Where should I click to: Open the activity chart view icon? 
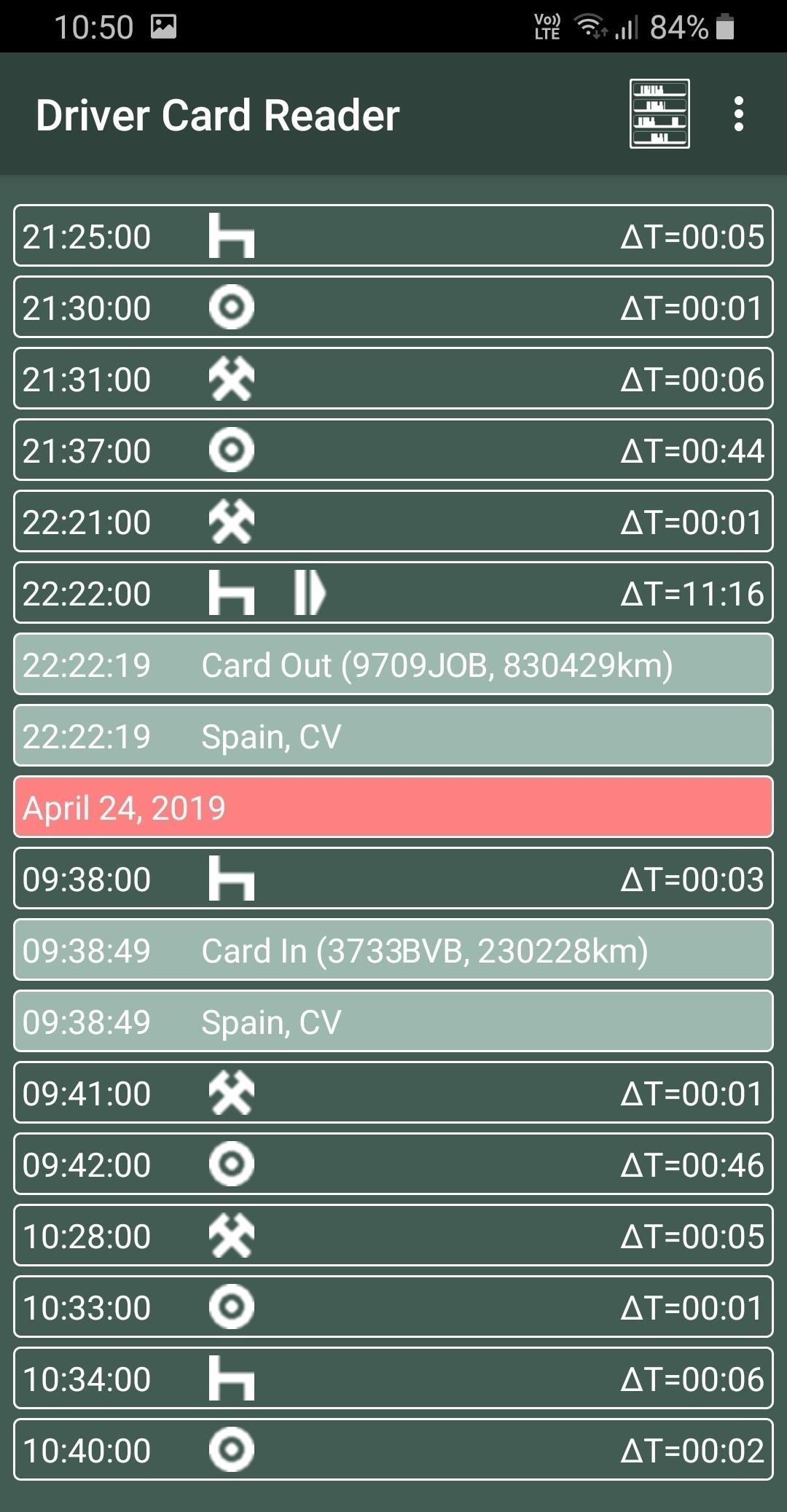click(x=659, y=114)
